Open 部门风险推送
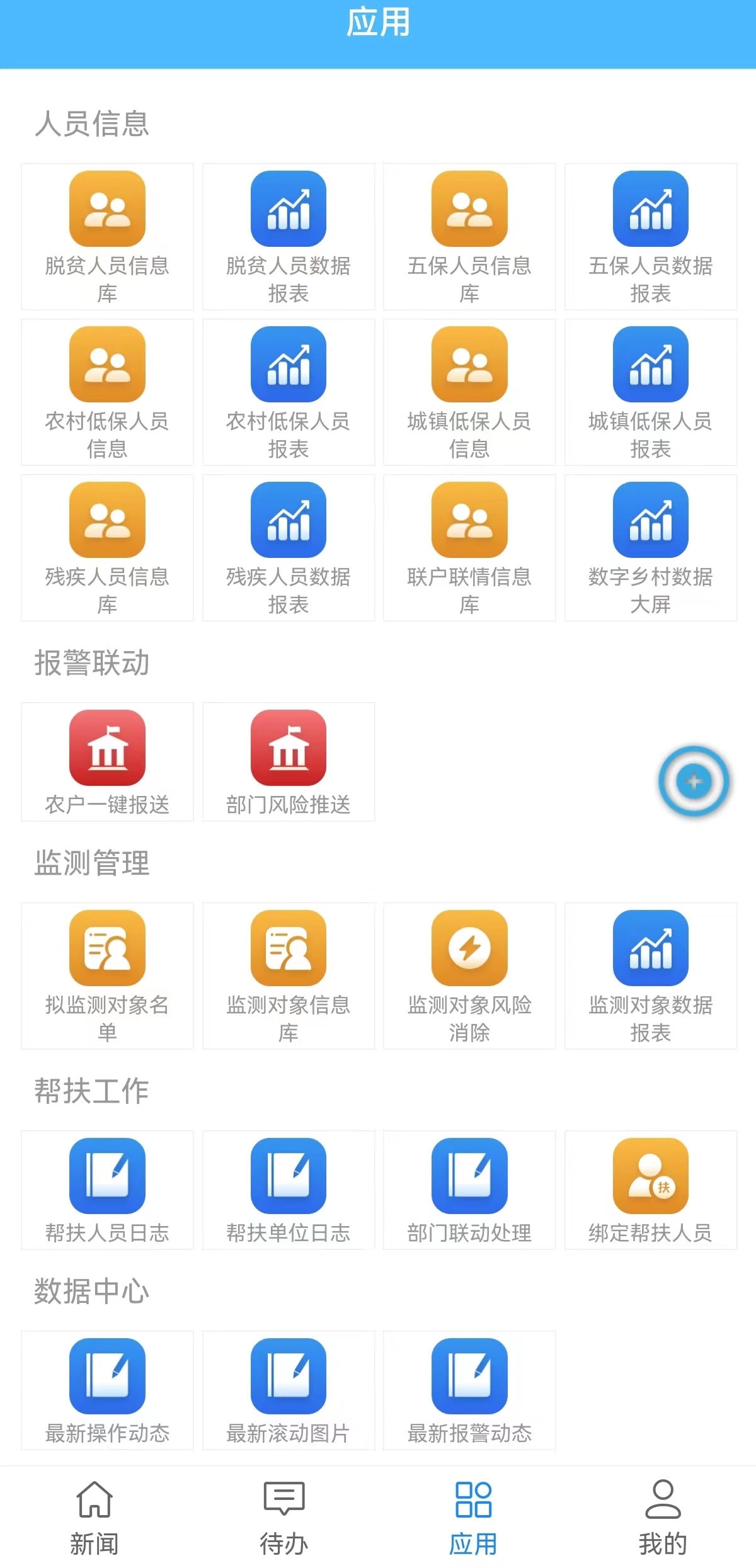Image resolution: width=756 pixels, height=1568 pixels. click(289, 762)
